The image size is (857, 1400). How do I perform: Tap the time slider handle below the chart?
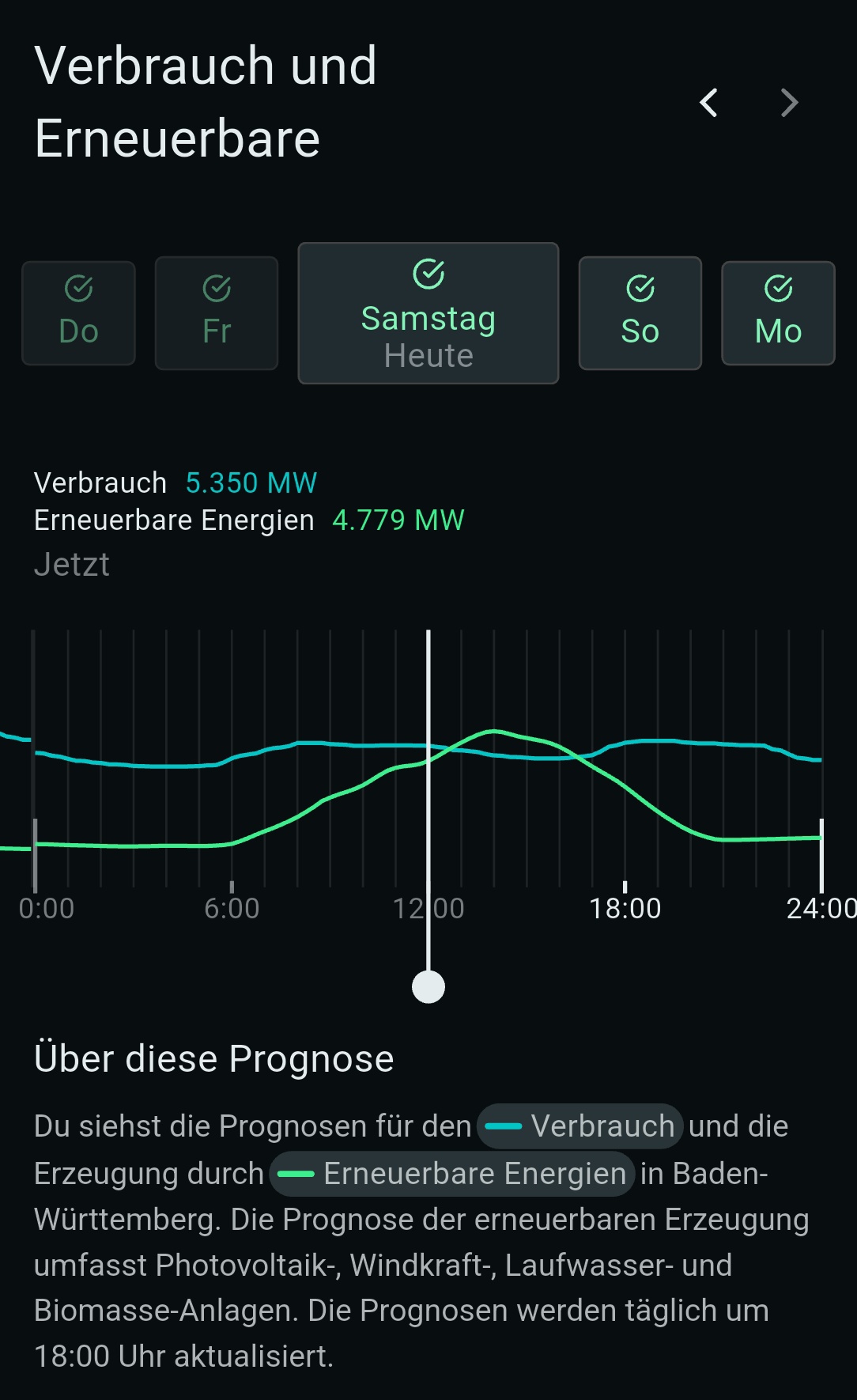[428, 987]
